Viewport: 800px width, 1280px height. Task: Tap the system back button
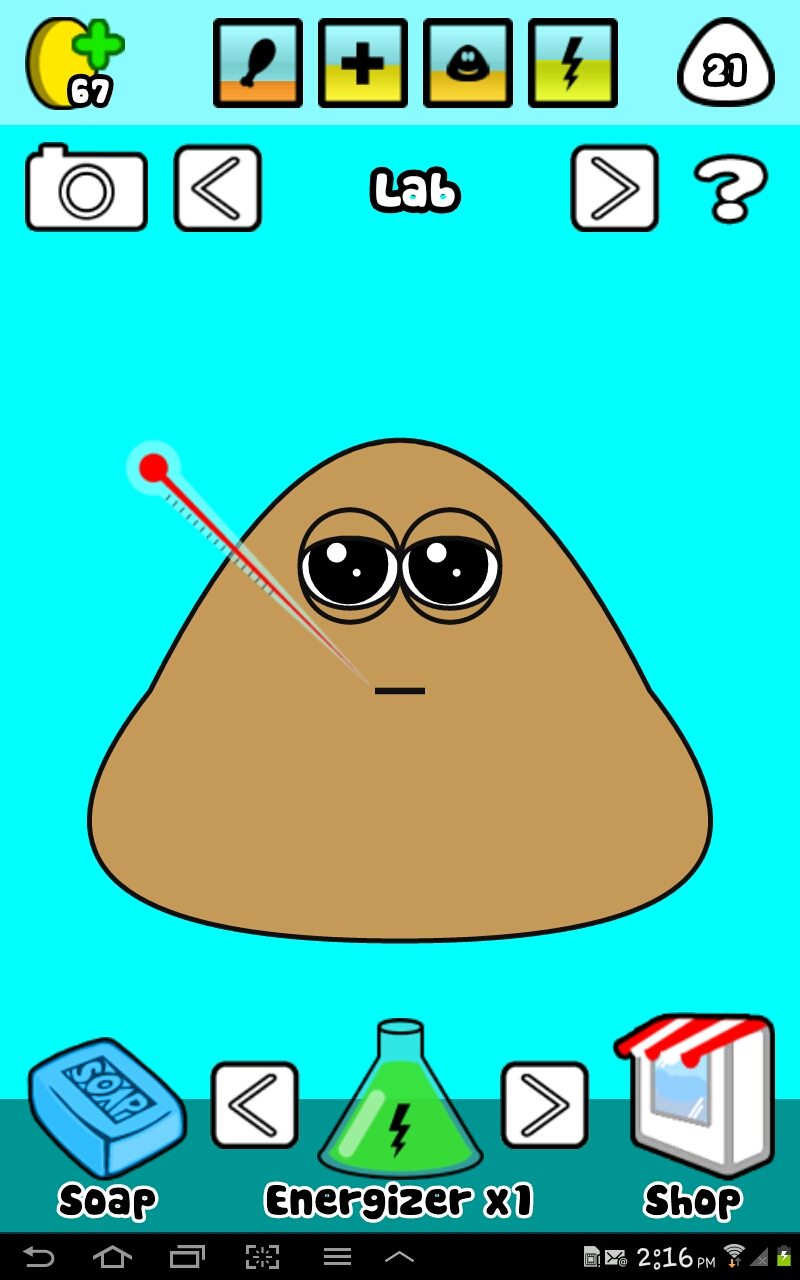pyautogui.click(x=38, y=1257)
